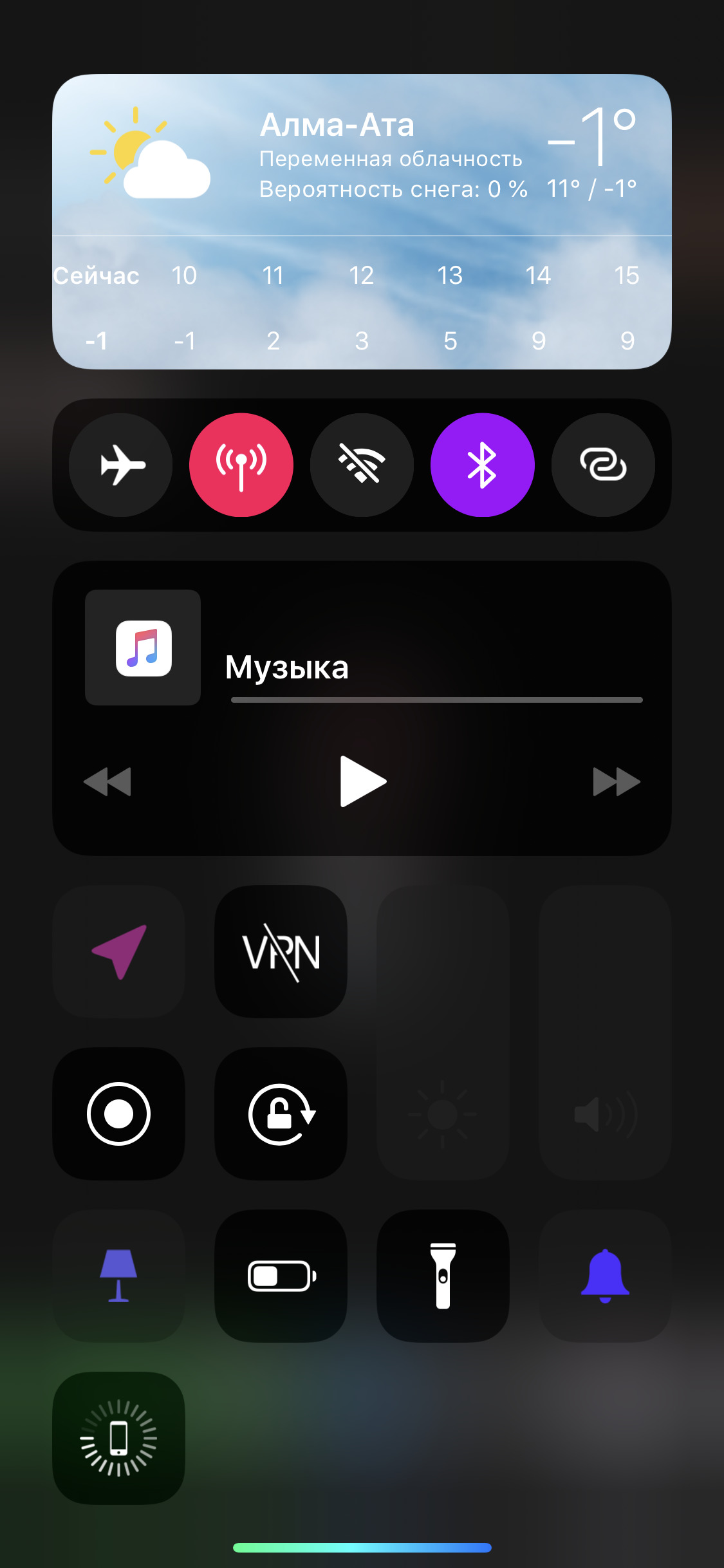Go back to previous track
724x1568 pixels.
[107, 781]
